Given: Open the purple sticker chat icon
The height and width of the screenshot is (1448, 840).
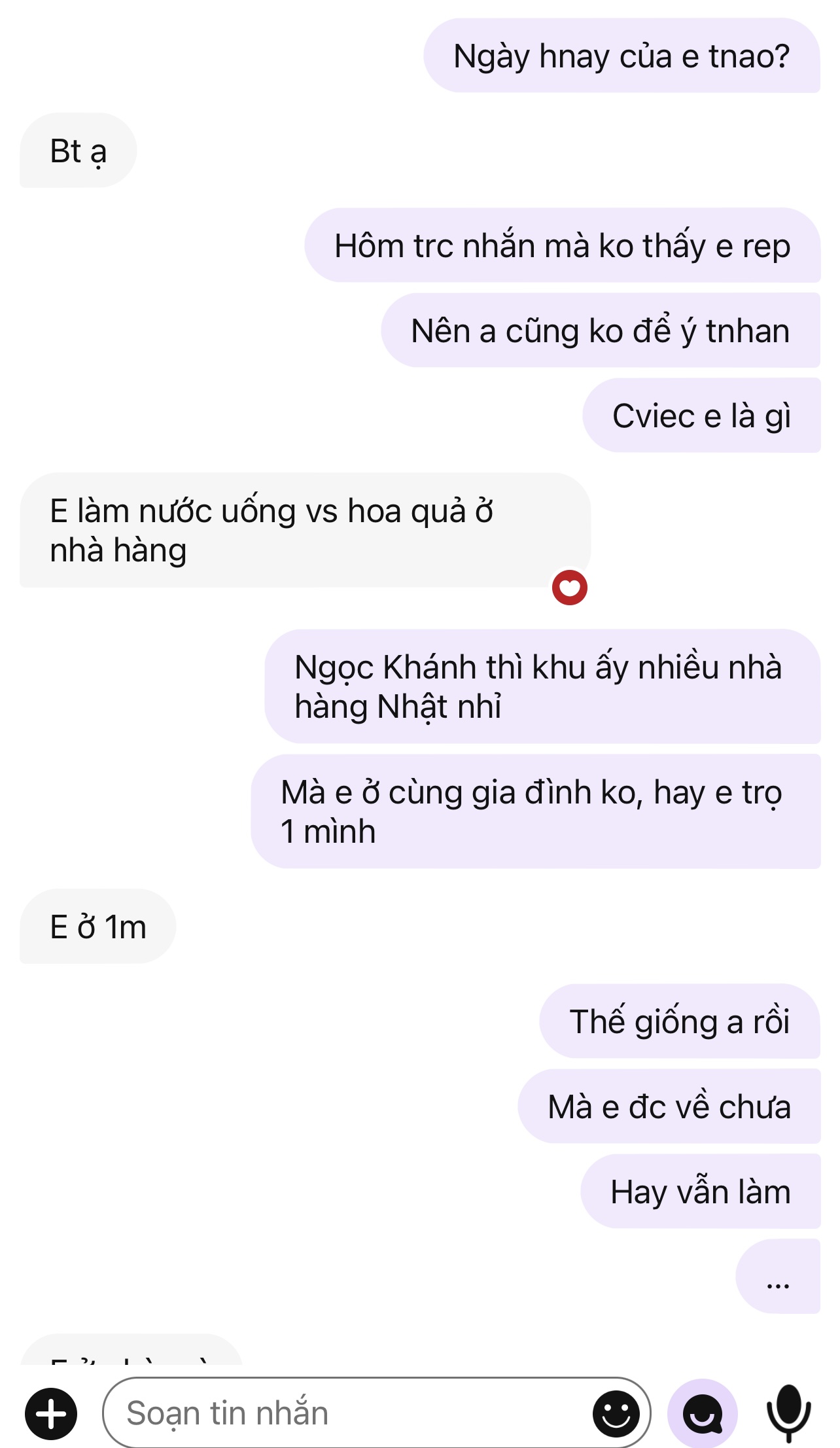Looking at the screenshot, I should [x=702, y=1413].
